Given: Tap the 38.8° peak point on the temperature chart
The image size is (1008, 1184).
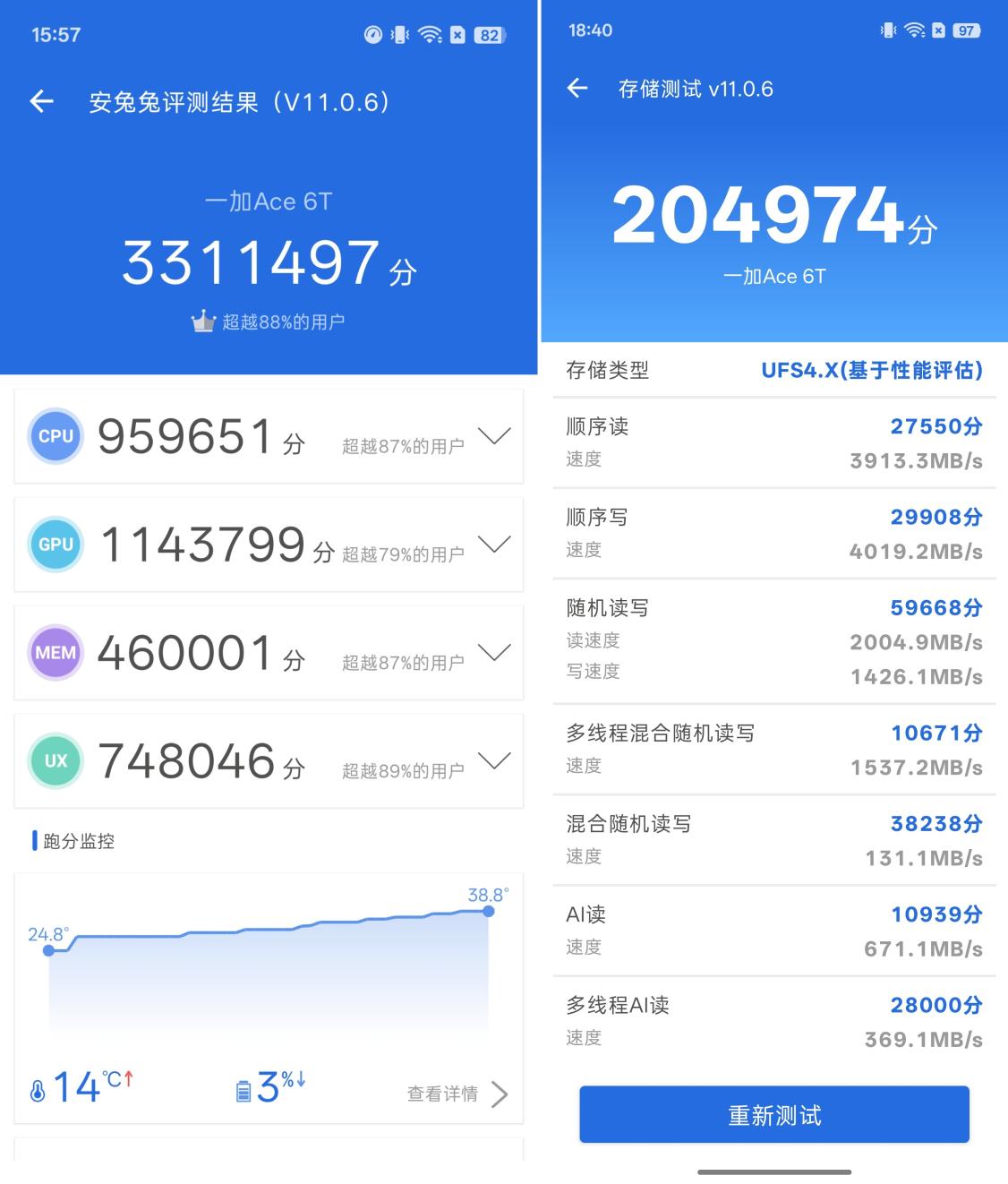Looking at the screenshot, I should 488,911.
